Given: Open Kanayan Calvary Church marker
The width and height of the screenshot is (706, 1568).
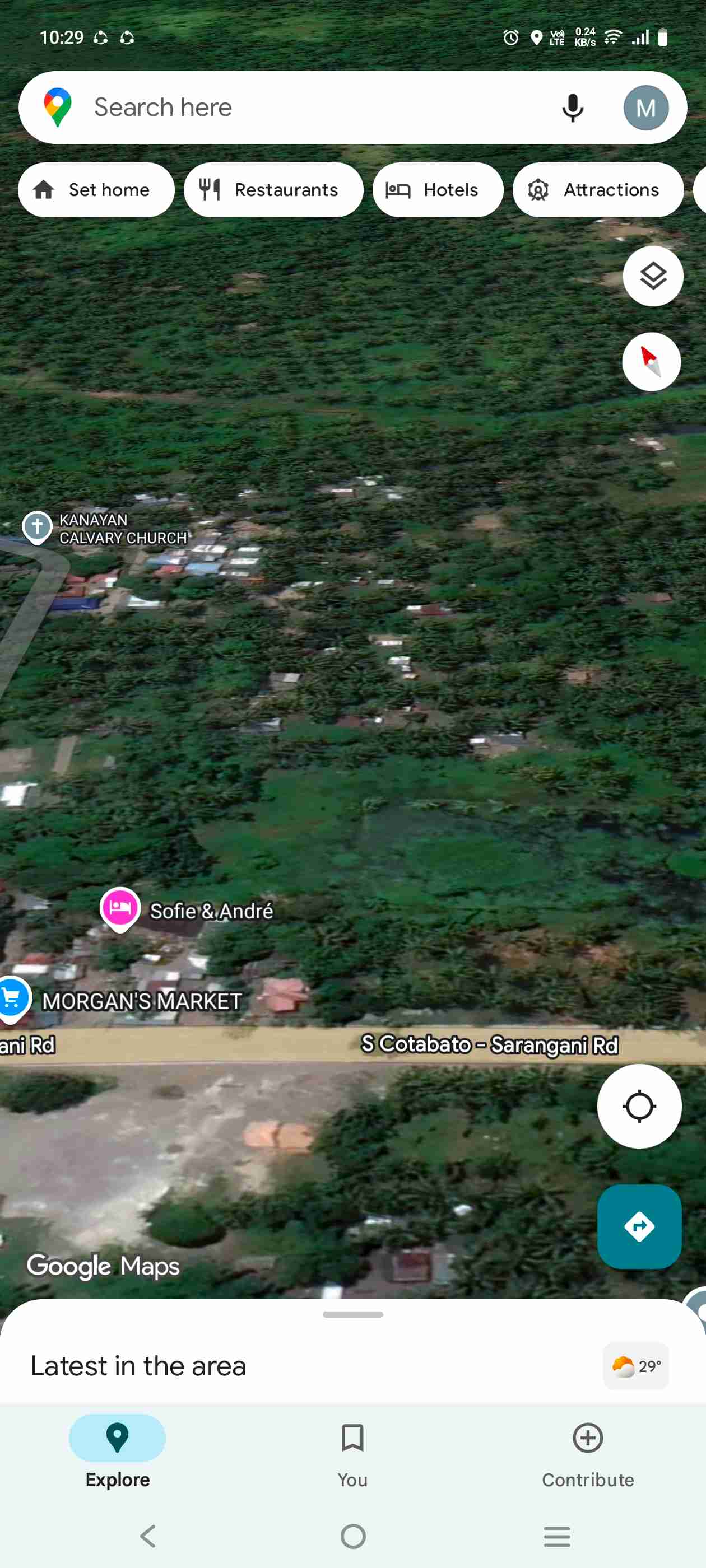Looking at the screenshot, I should point(37,526).
